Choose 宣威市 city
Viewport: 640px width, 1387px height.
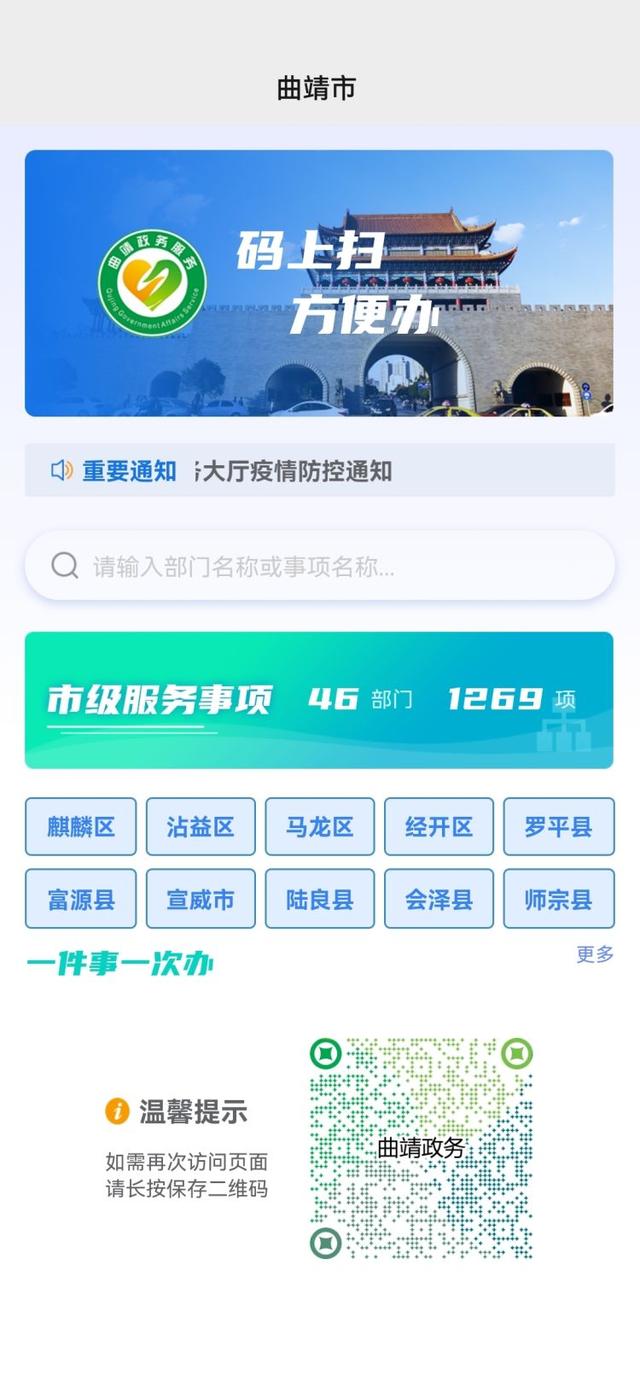200,899
